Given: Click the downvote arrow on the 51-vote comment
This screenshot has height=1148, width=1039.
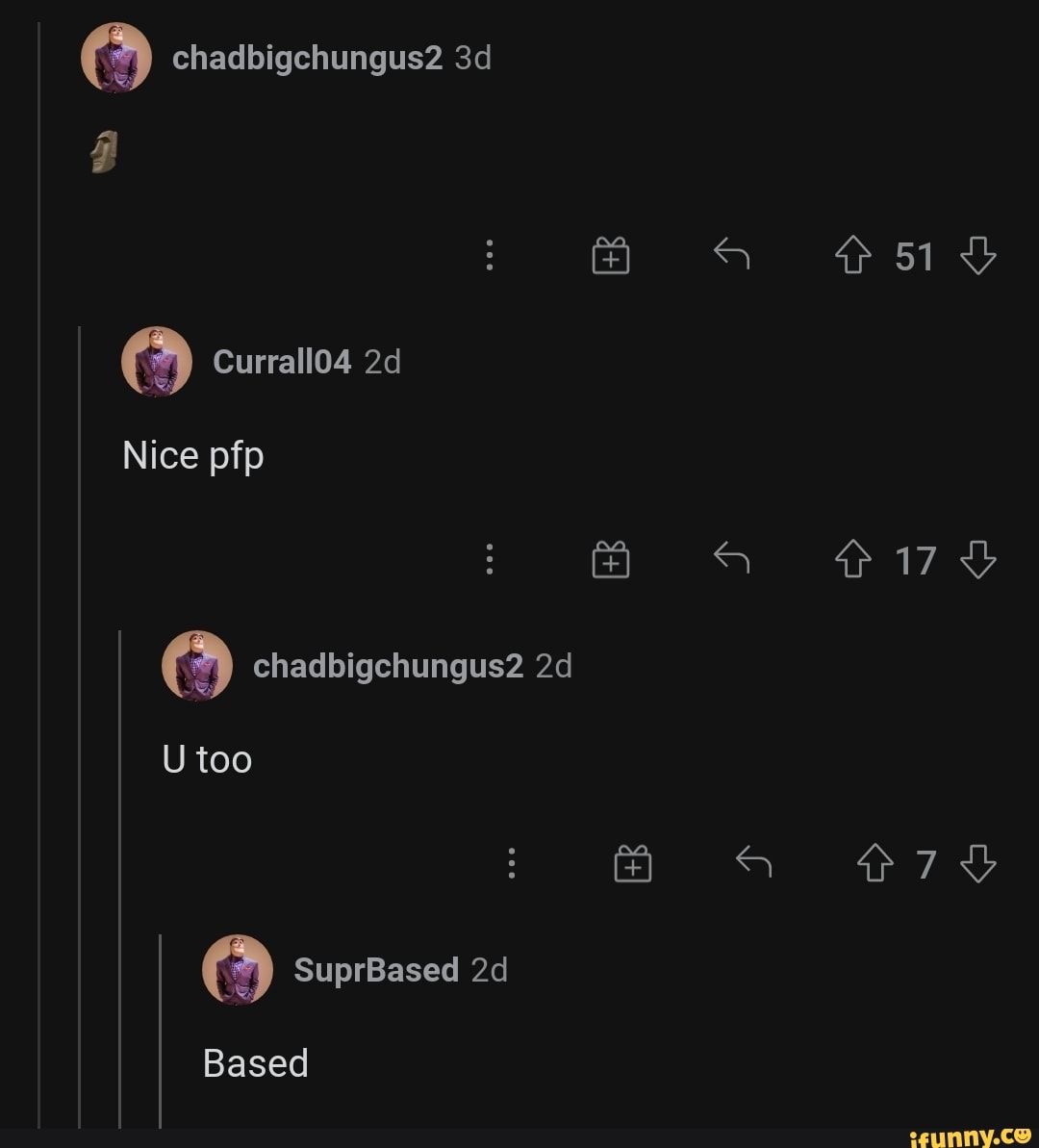Looking at the screenshot, I should point(980,256).
